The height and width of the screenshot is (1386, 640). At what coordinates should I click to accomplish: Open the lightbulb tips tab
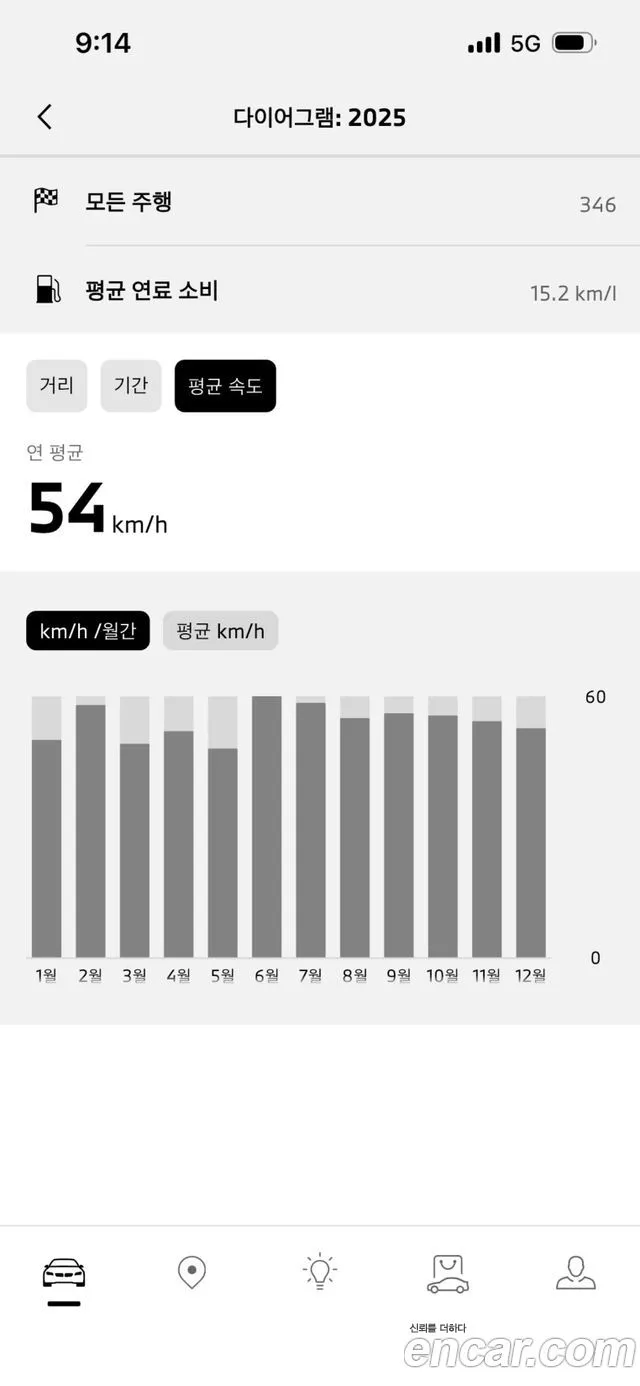[320, 1271]
